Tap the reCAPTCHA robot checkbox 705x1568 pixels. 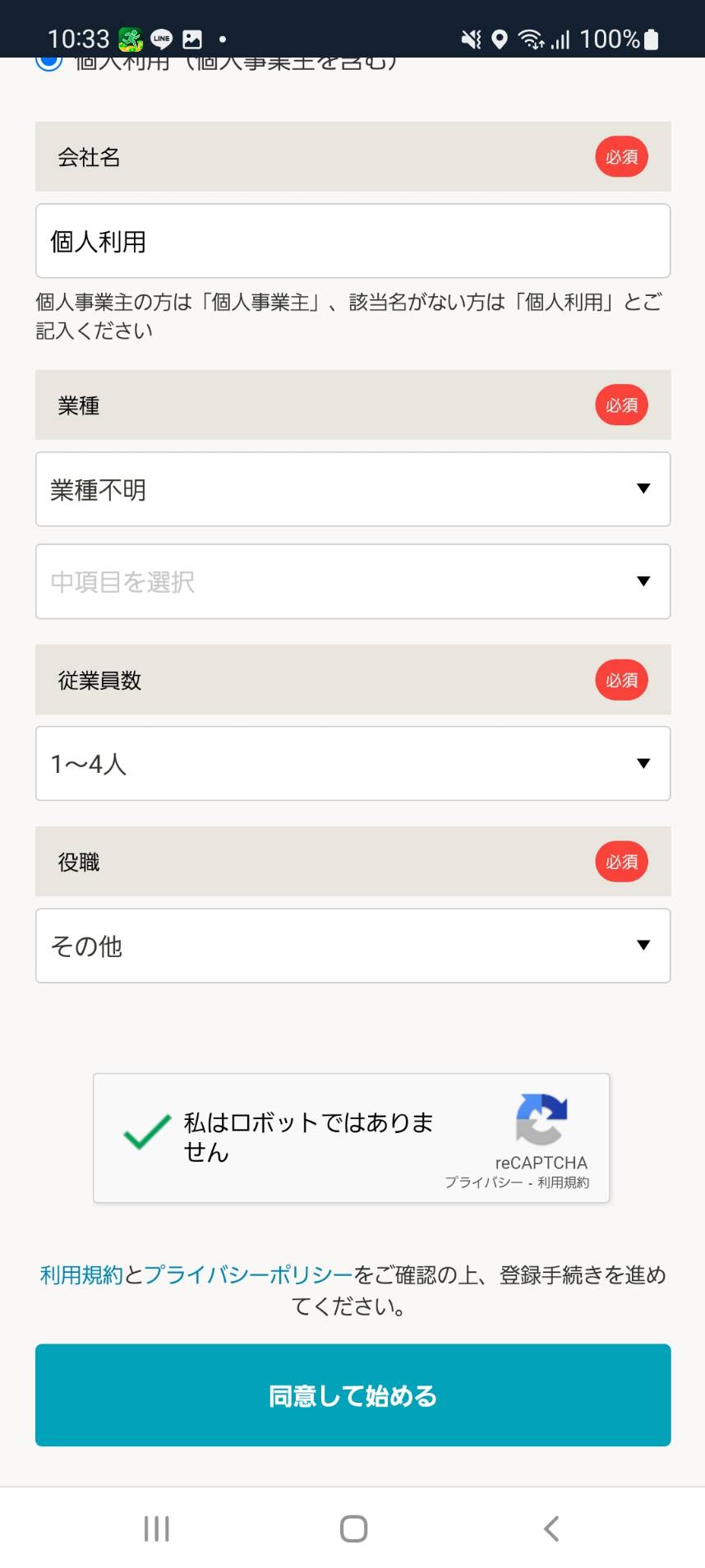[147, 1132]
